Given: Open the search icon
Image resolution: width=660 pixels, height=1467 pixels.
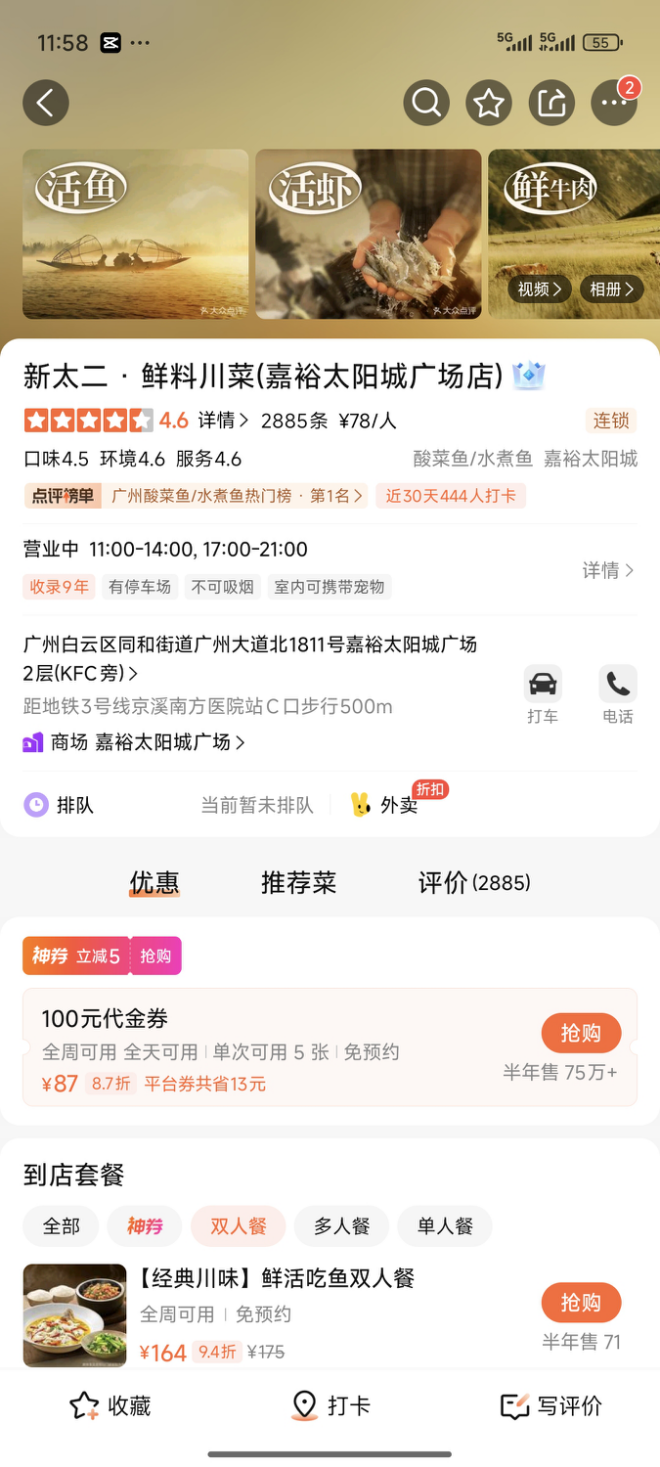Looking at the screenshot, I should [427, 102].
